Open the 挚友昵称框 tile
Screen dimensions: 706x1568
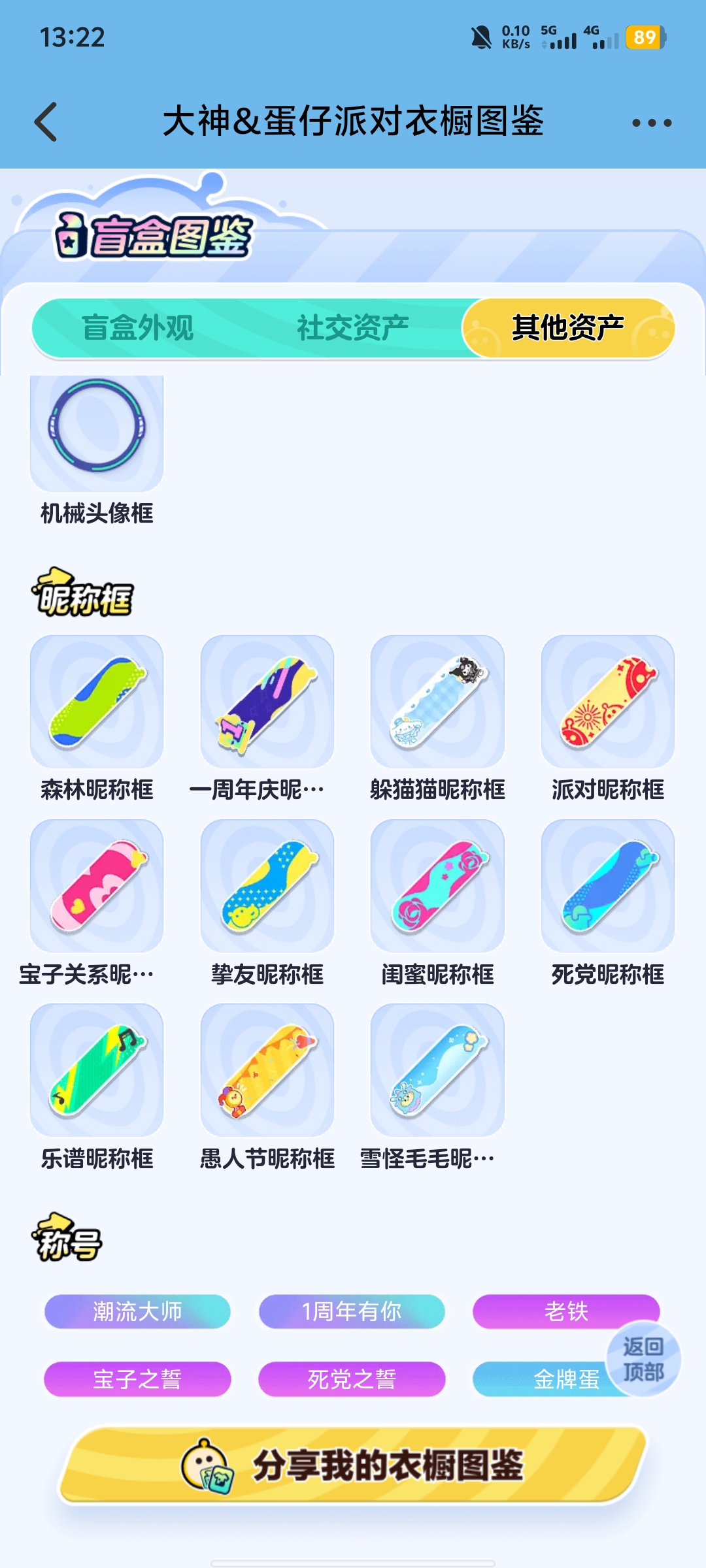pyautogui.click(x=267, y=886)
